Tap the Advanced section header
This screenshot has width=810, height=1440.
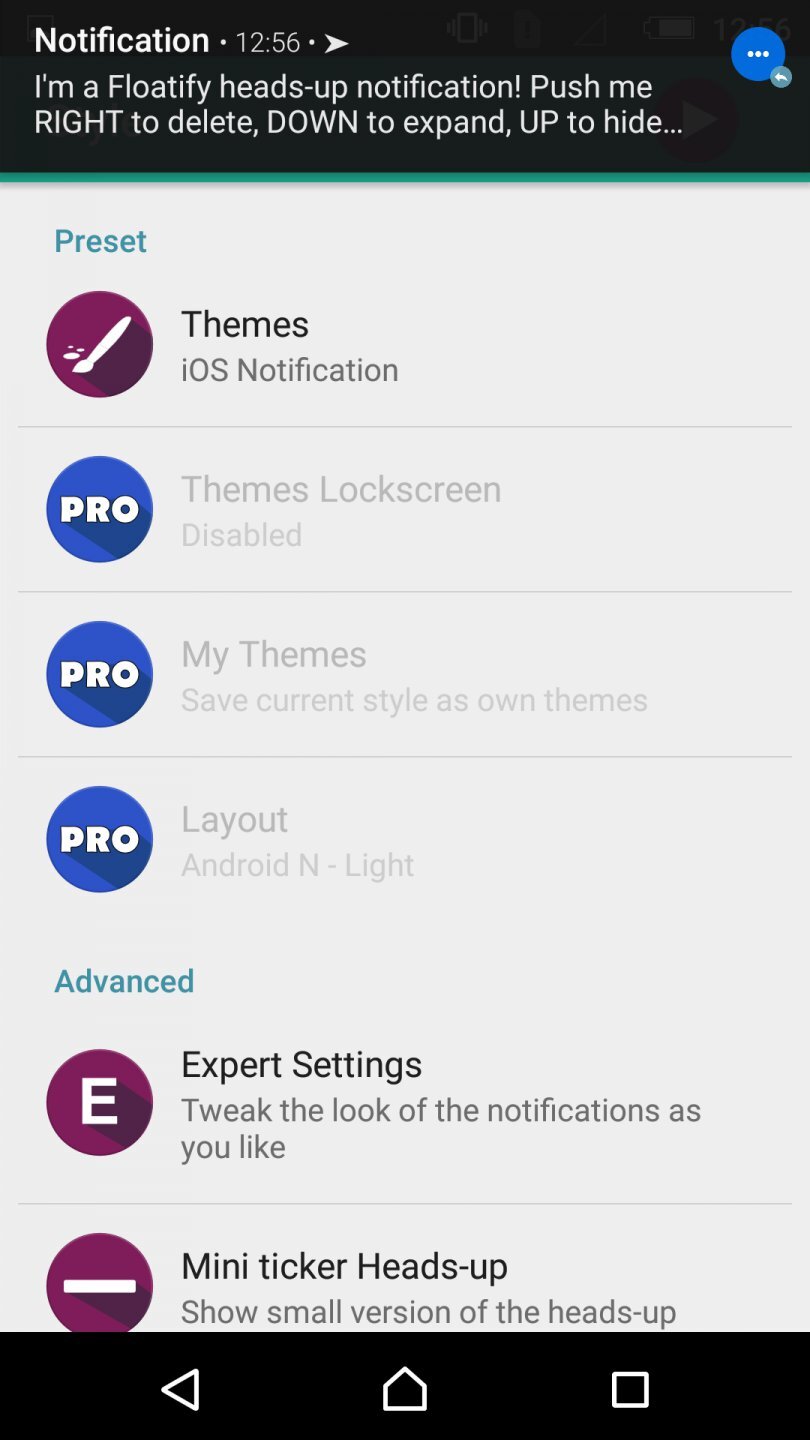tap(124, 981)
